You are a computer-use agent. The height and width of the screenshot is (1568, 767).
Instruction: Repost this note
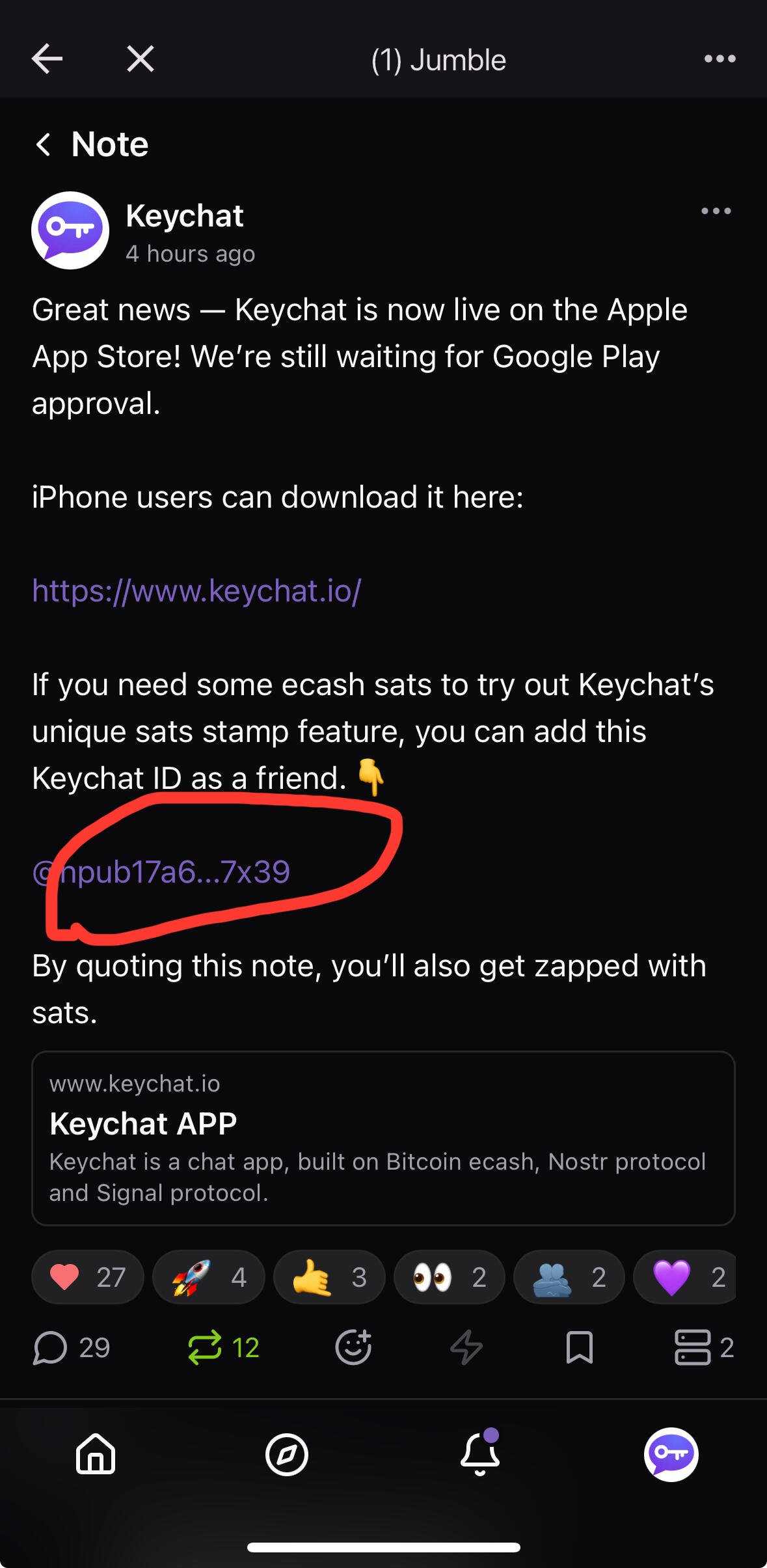(x=223, y=1347)
